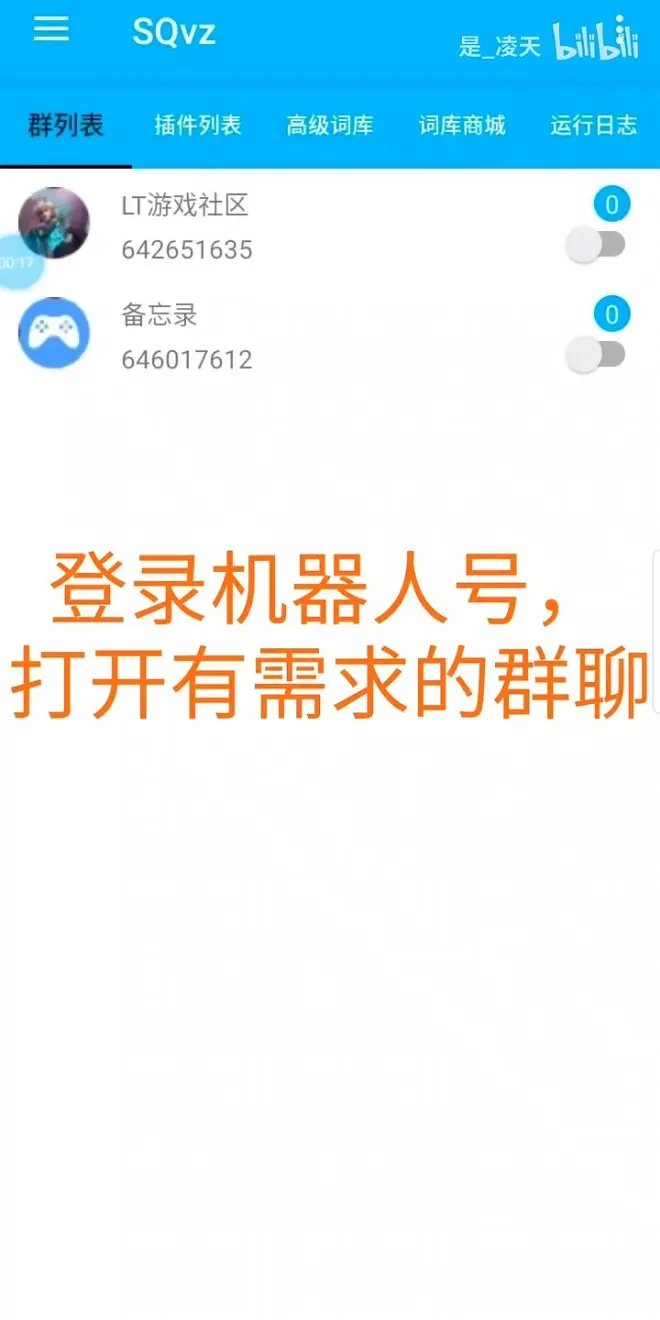Open the hamburger drawer menu
This screenshot has height=1320, width=660.
tap(51, 30)
